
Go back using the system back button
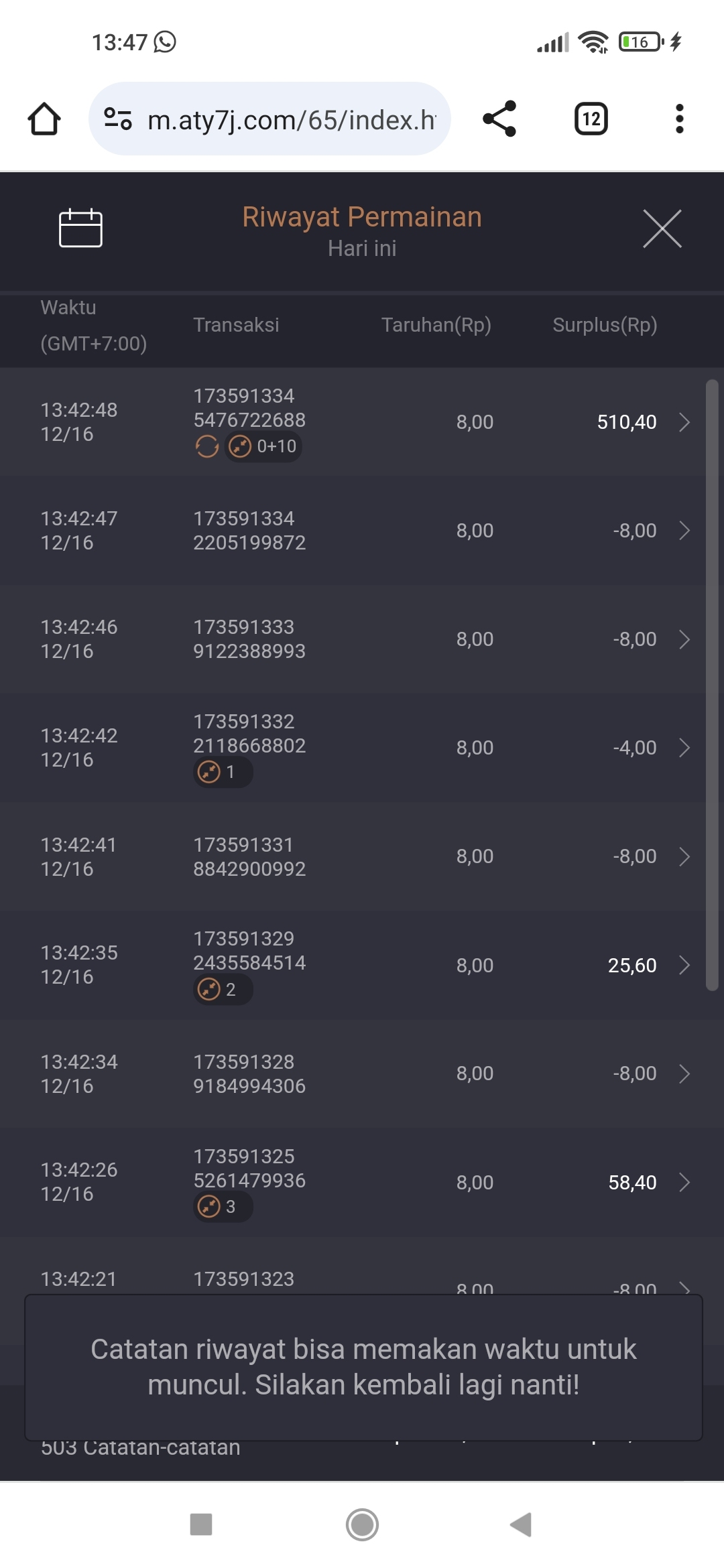click(x=521, y=1524)
